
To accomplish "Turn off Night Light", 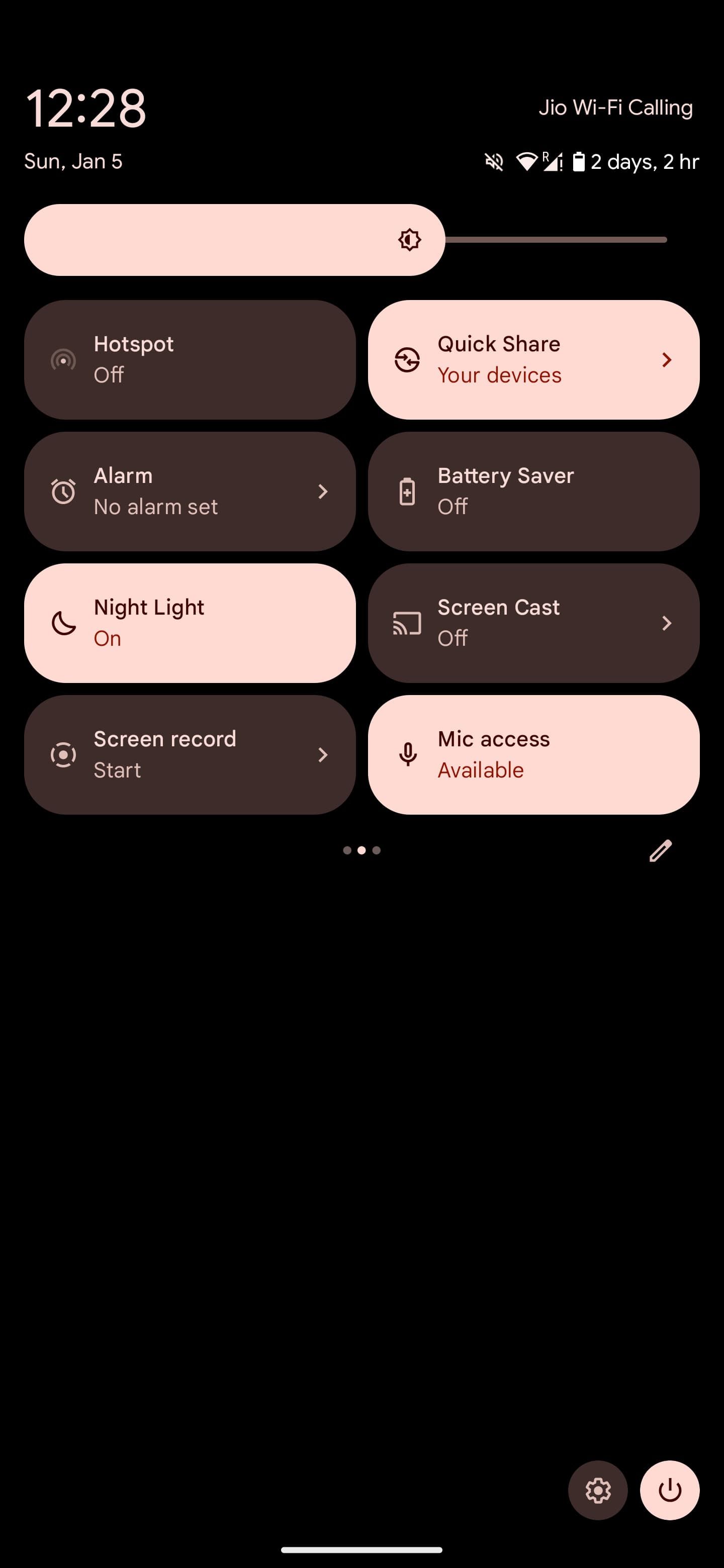I will pos(190,623).
